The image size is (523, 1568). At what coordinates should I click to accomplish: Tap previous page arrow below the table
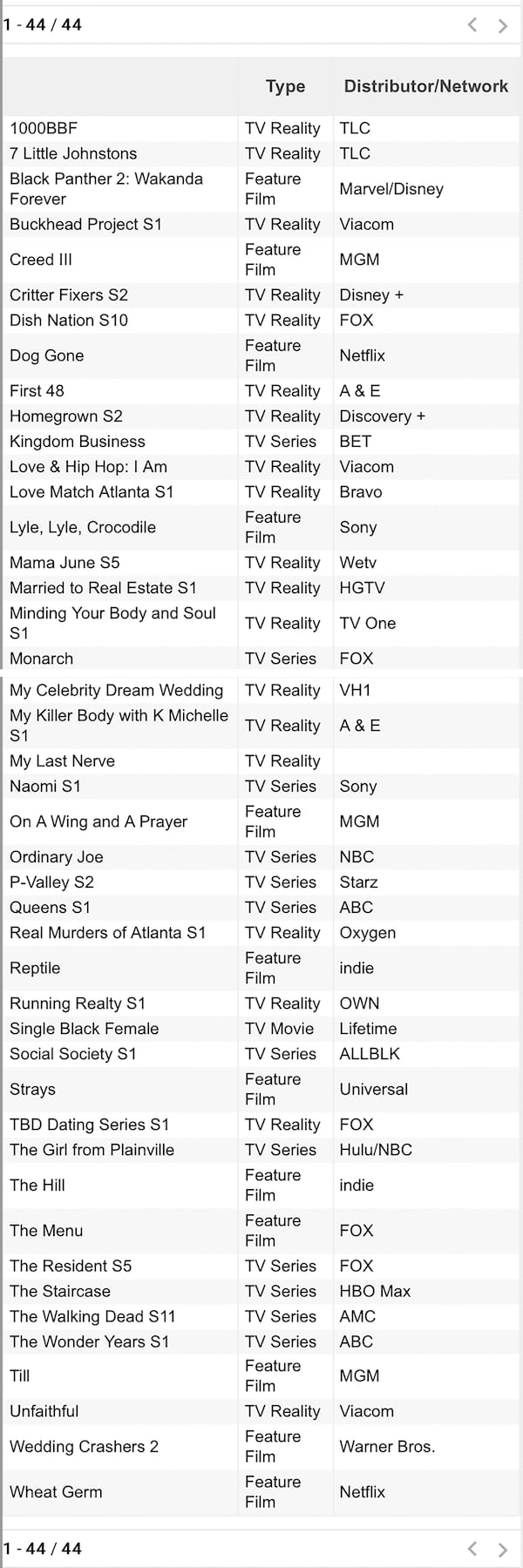point(472,1549)
